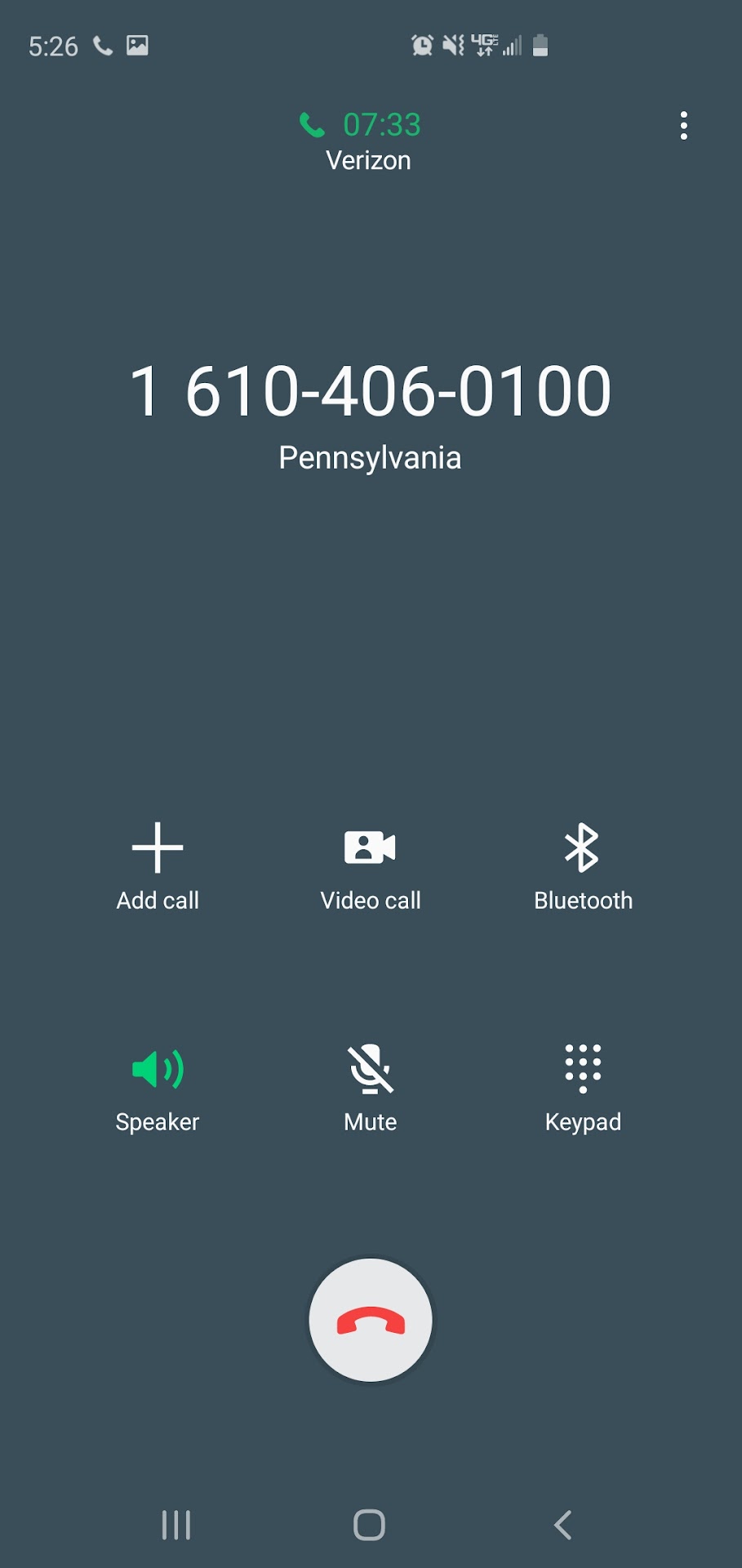This screenshot has width=742, height=1568.
Task: Turn off the Speaker
Action: click(158, 1088)
